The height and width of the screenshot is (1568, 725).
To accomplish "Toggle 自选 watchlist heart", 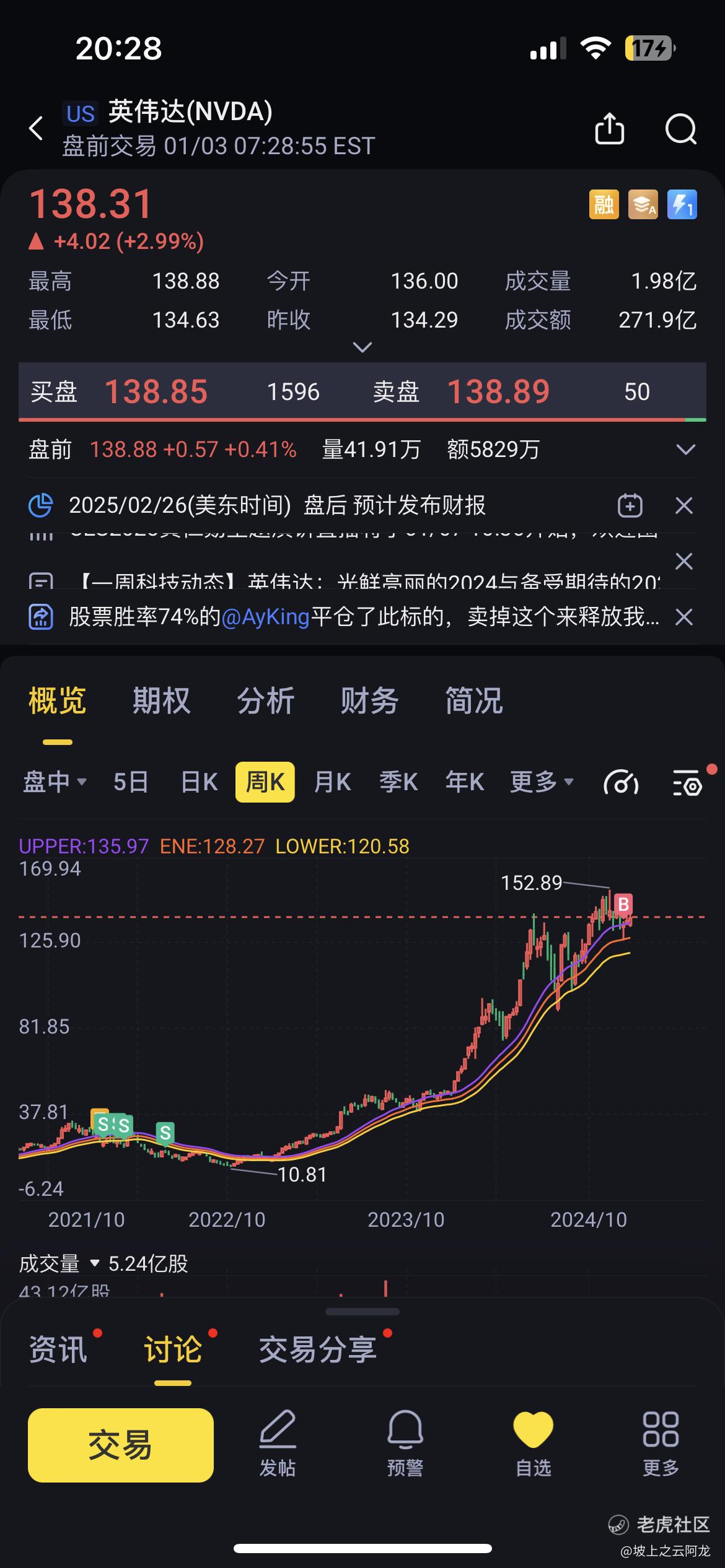I will 534,1444.
